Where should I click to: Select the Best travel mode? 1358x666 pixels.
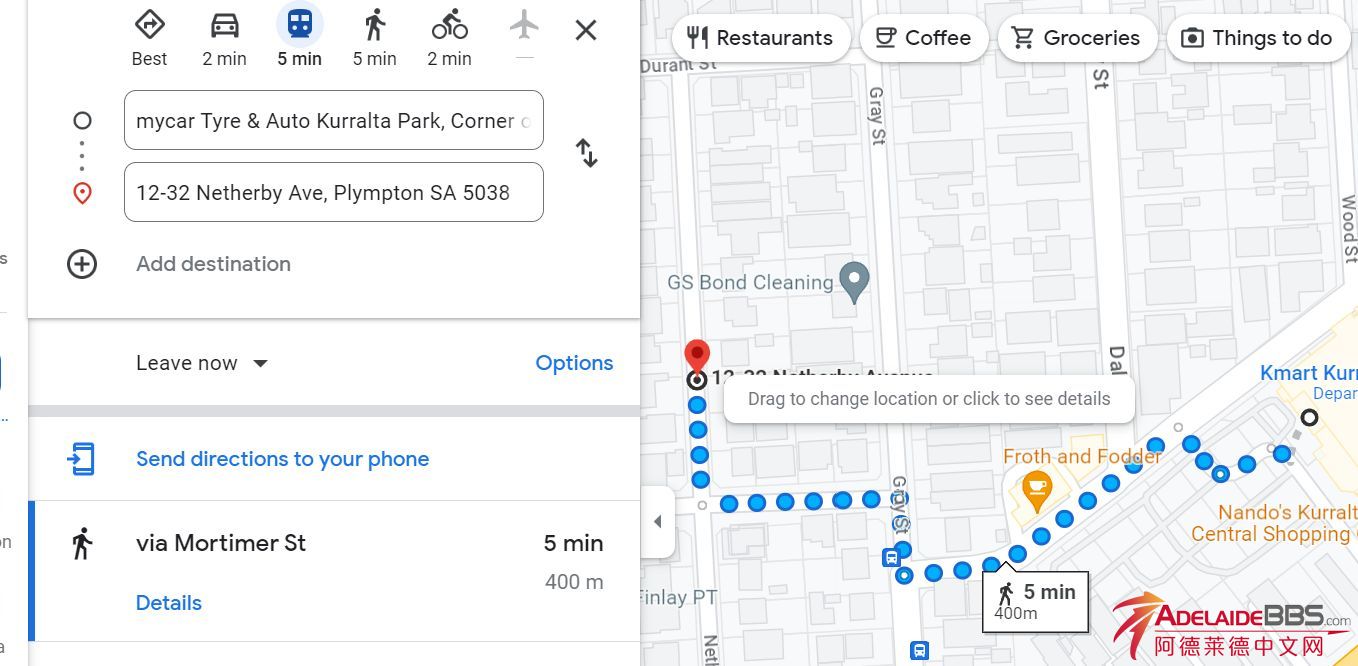coord(149,37)
